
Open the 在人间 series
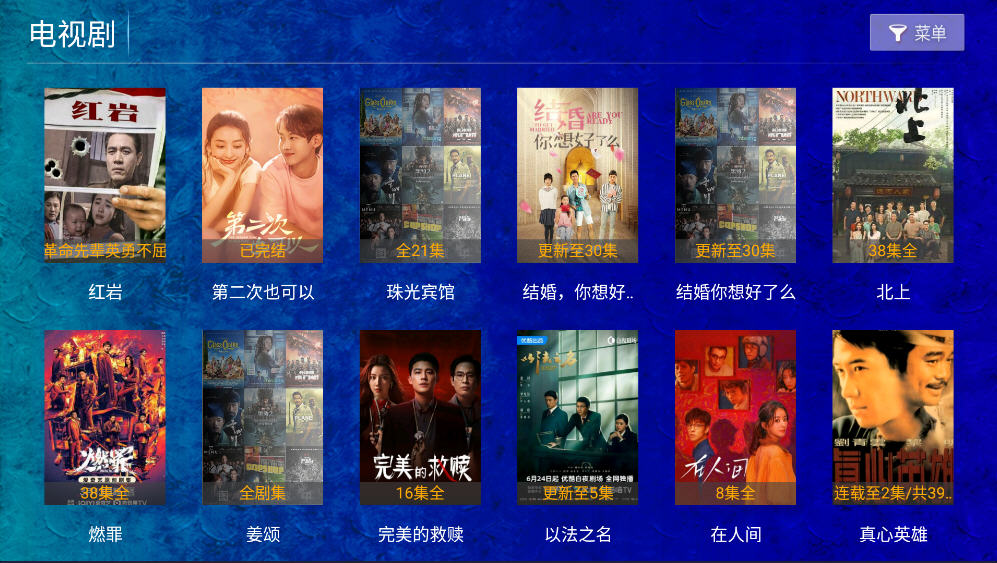click(x=735, y=418)
